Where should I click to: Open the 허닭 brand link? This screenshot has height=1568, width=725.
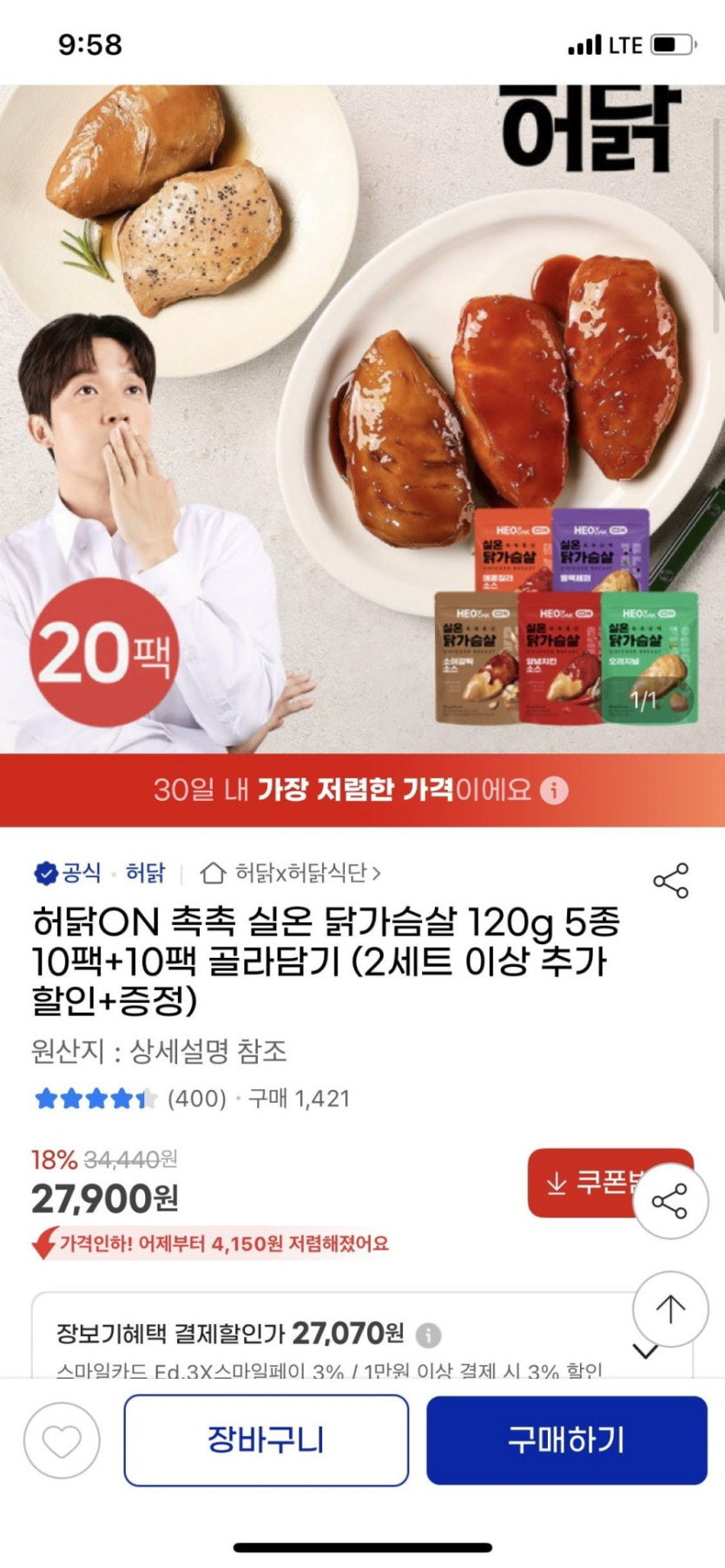pyautogui.click(x=145, y=873)
